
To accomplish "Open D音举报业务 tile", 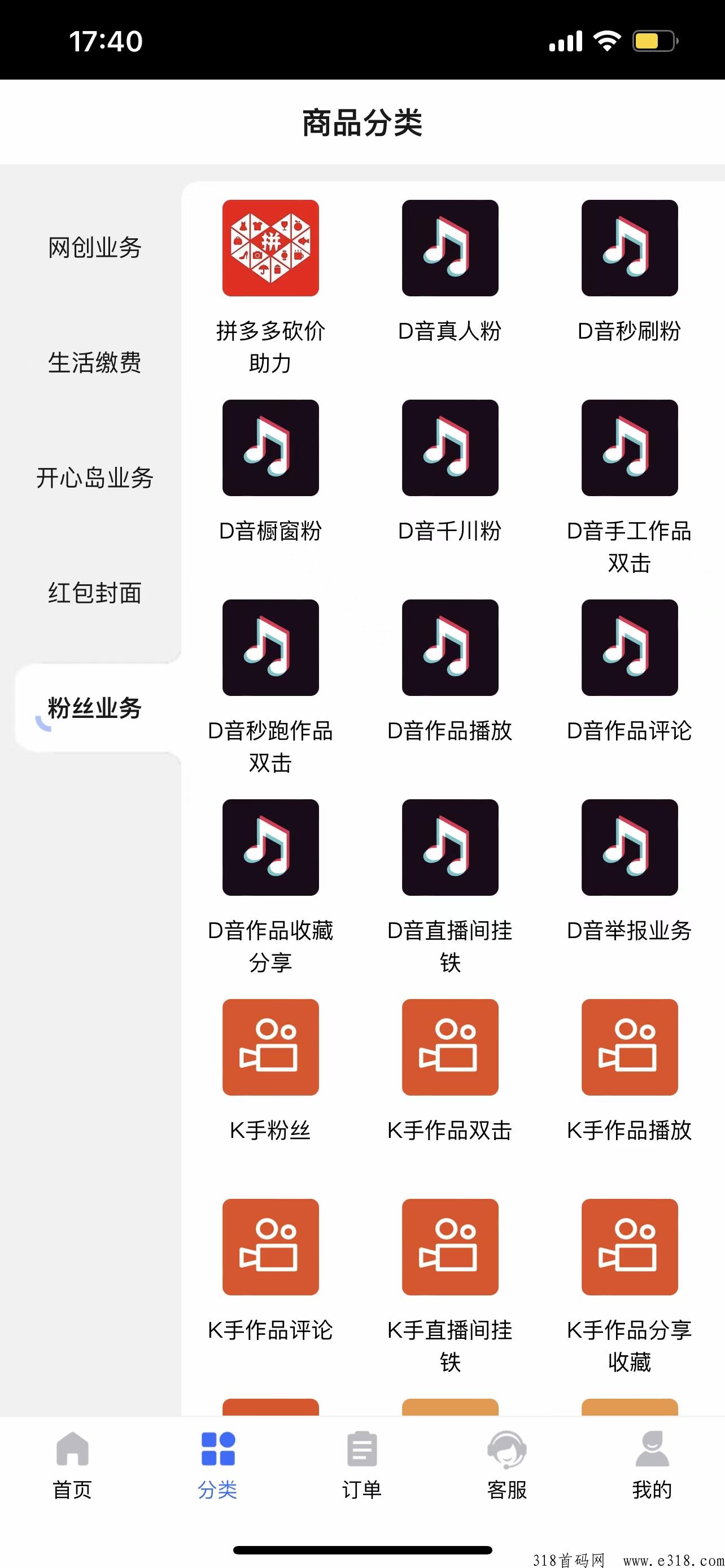I will [630, 847].
